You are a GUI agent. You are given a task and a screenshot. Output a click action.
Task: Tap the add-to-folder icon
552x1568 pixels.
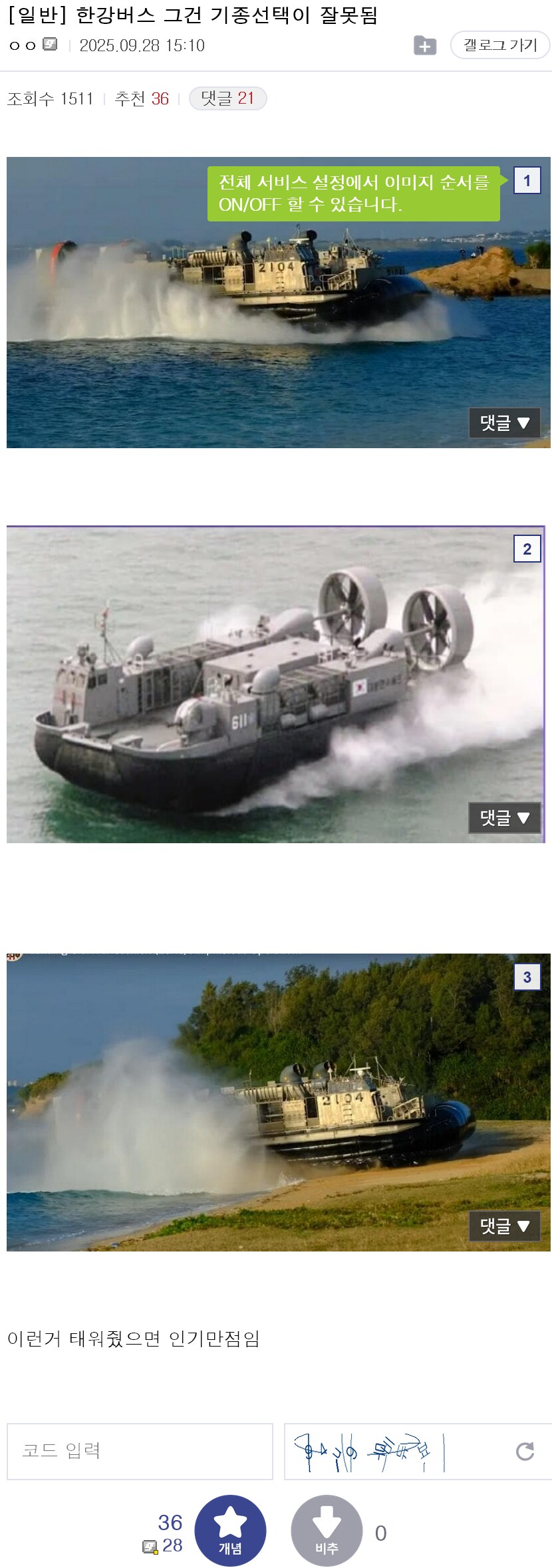425,45
